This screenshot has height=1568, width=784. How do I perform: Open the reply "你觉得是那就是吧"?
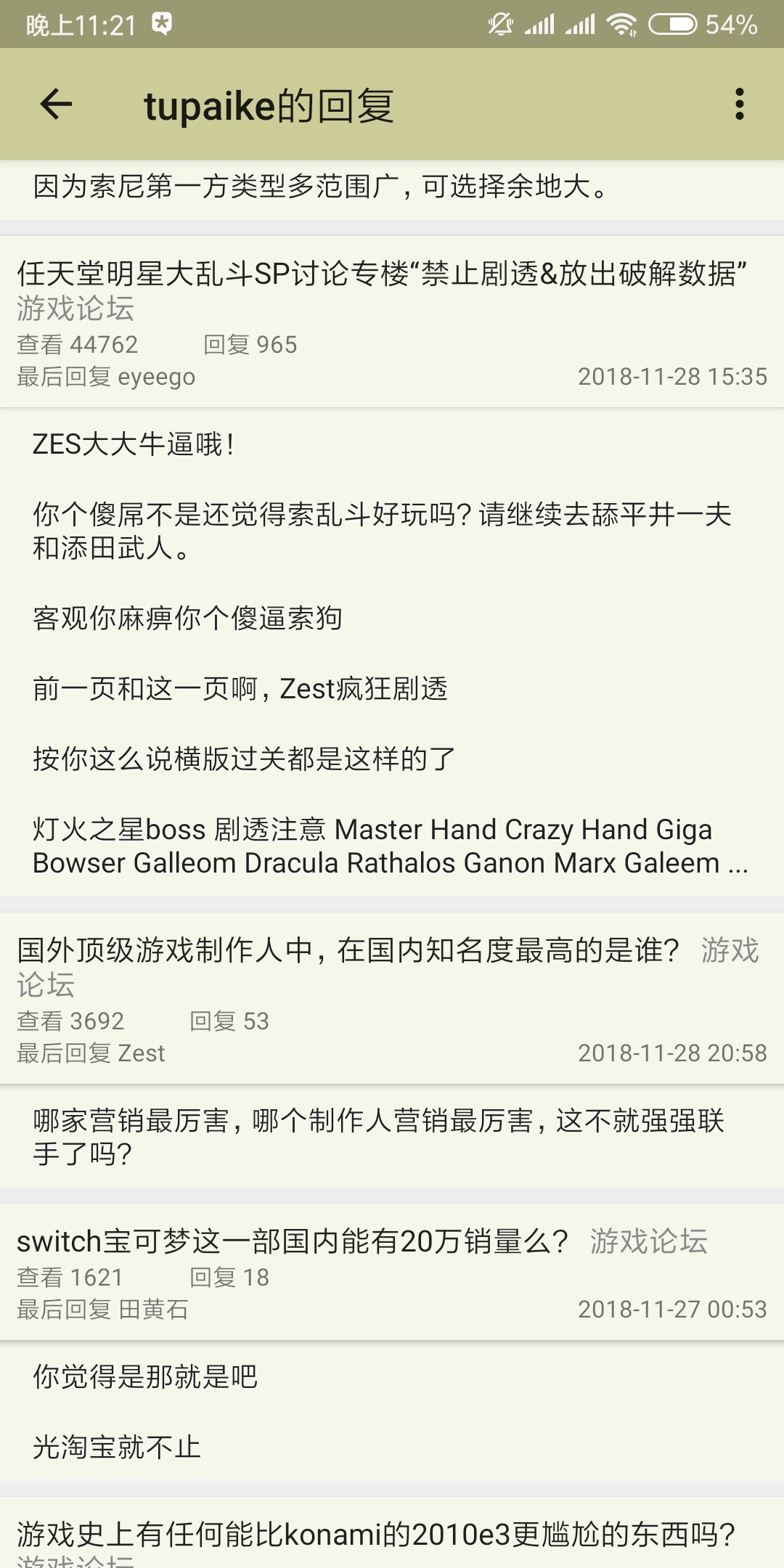(145, 1377)
